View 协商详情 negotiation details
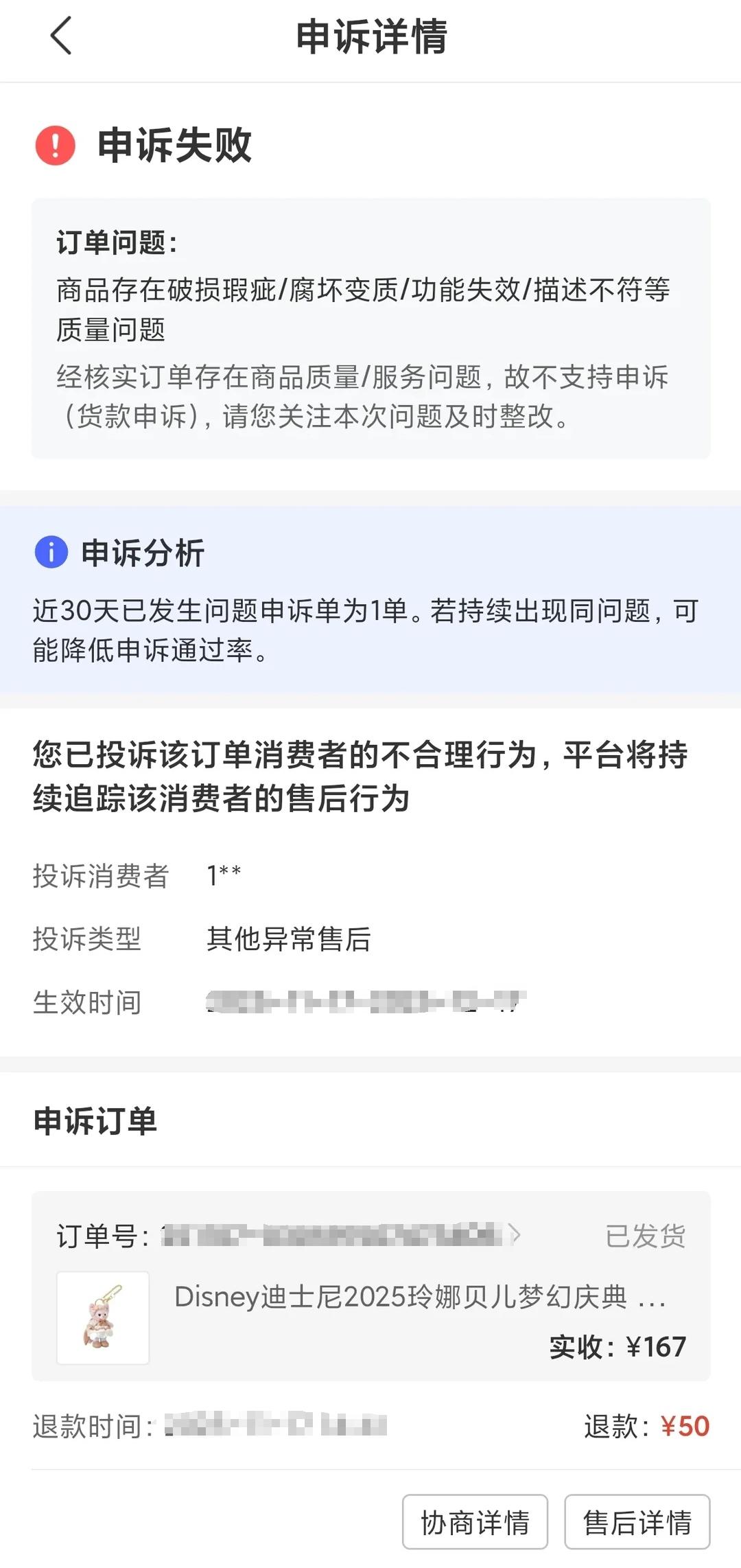 (475, 1522)
